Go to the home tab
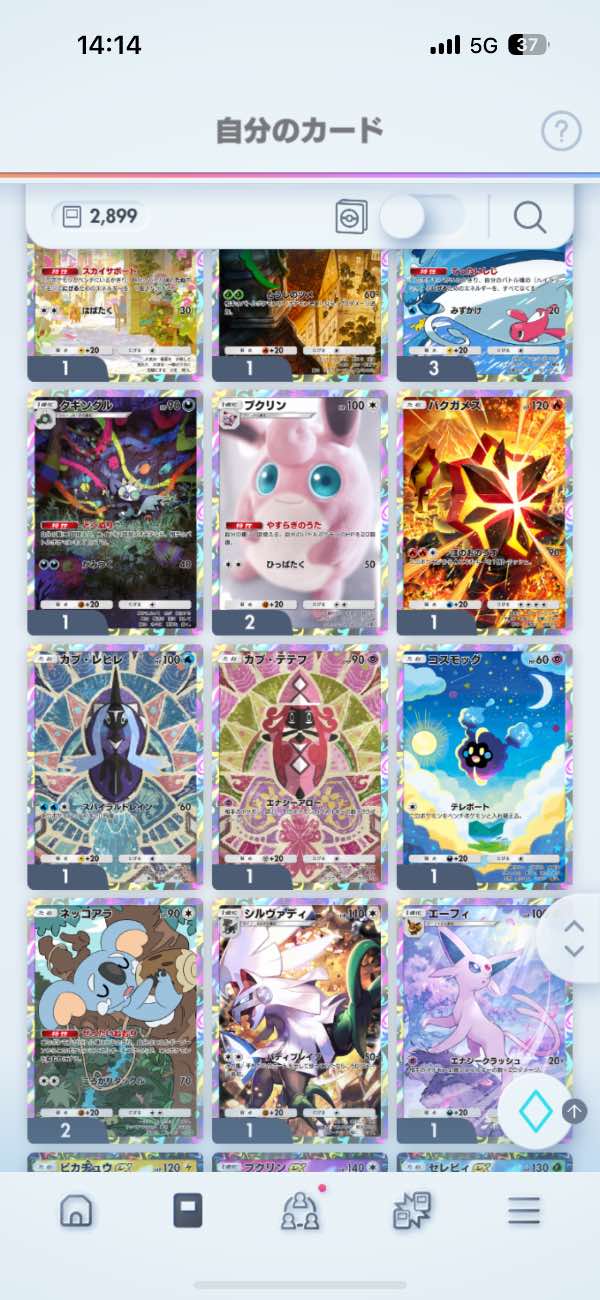 pyautogui.click(x=77, y=1210)
